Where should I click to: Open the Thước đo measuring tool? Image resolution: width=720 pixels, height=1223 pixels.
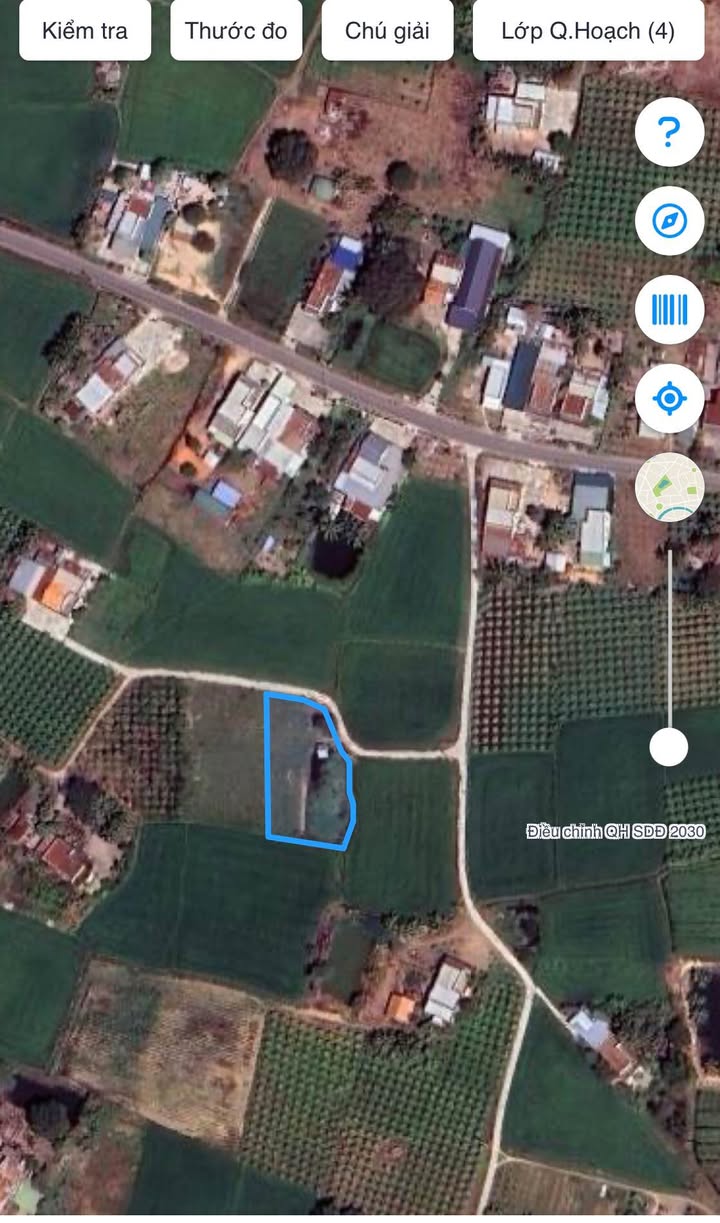[x=236, y=30]
